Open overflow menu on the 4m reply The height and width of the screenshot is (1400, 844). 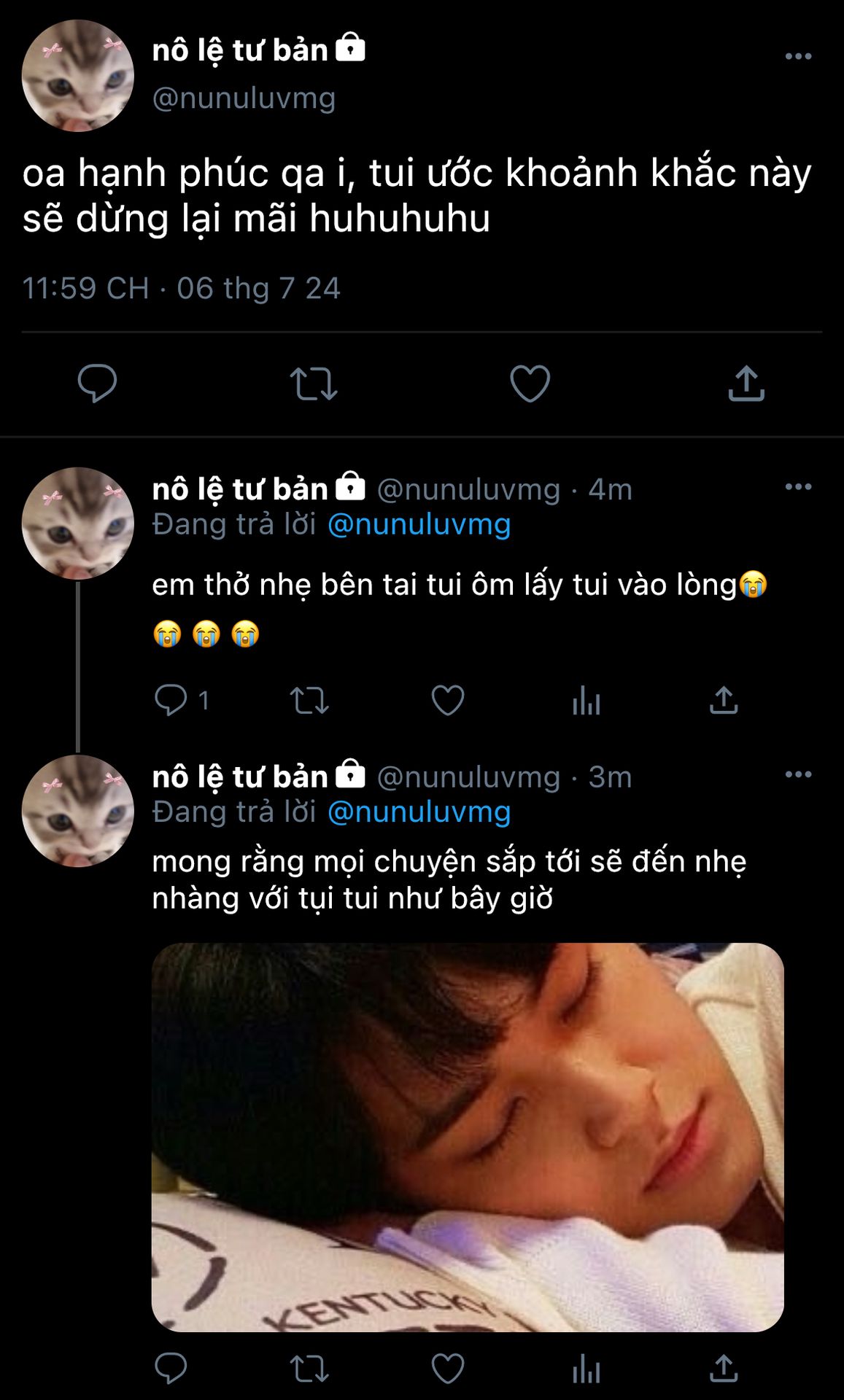coord(798,487)
